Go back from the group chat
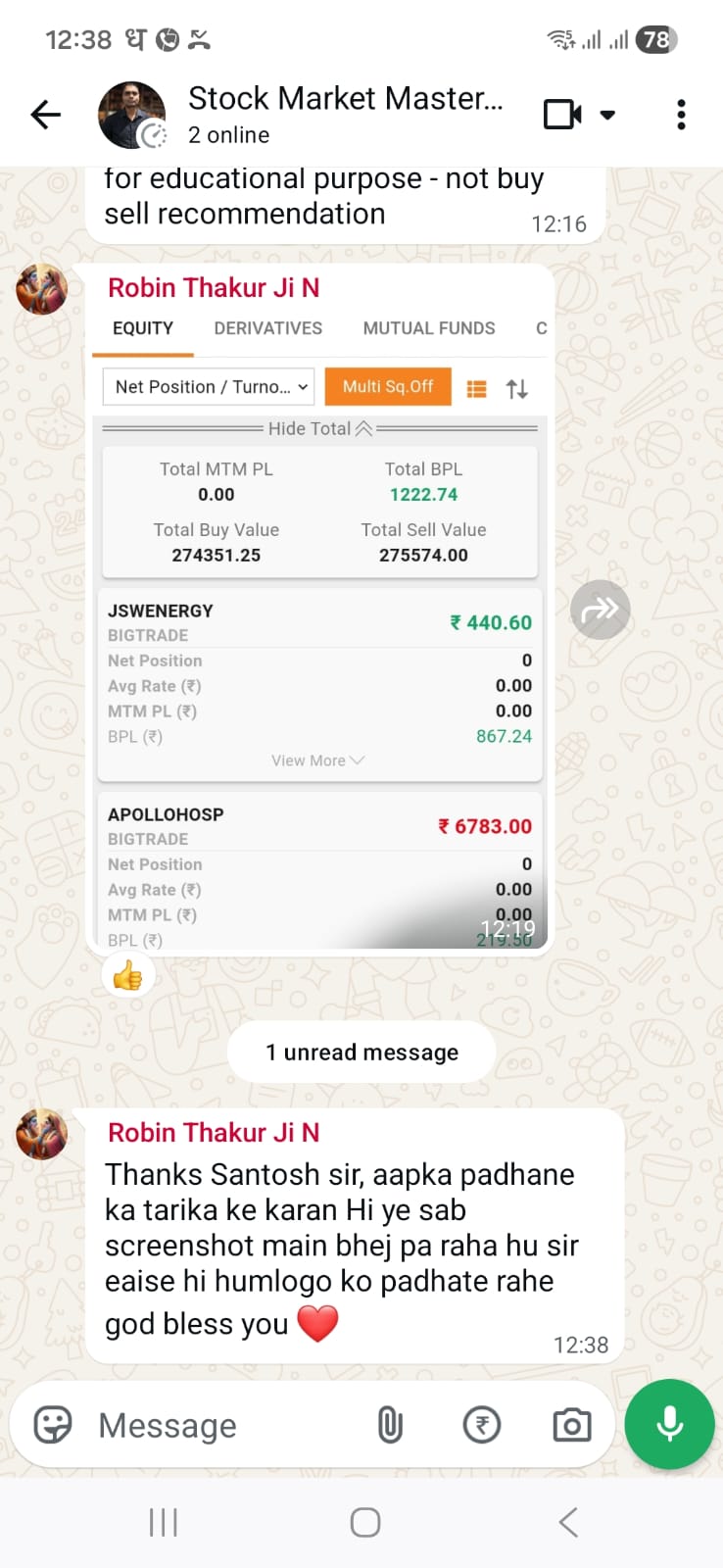This screenshot has width=723, height=1568. coord(45,115)
